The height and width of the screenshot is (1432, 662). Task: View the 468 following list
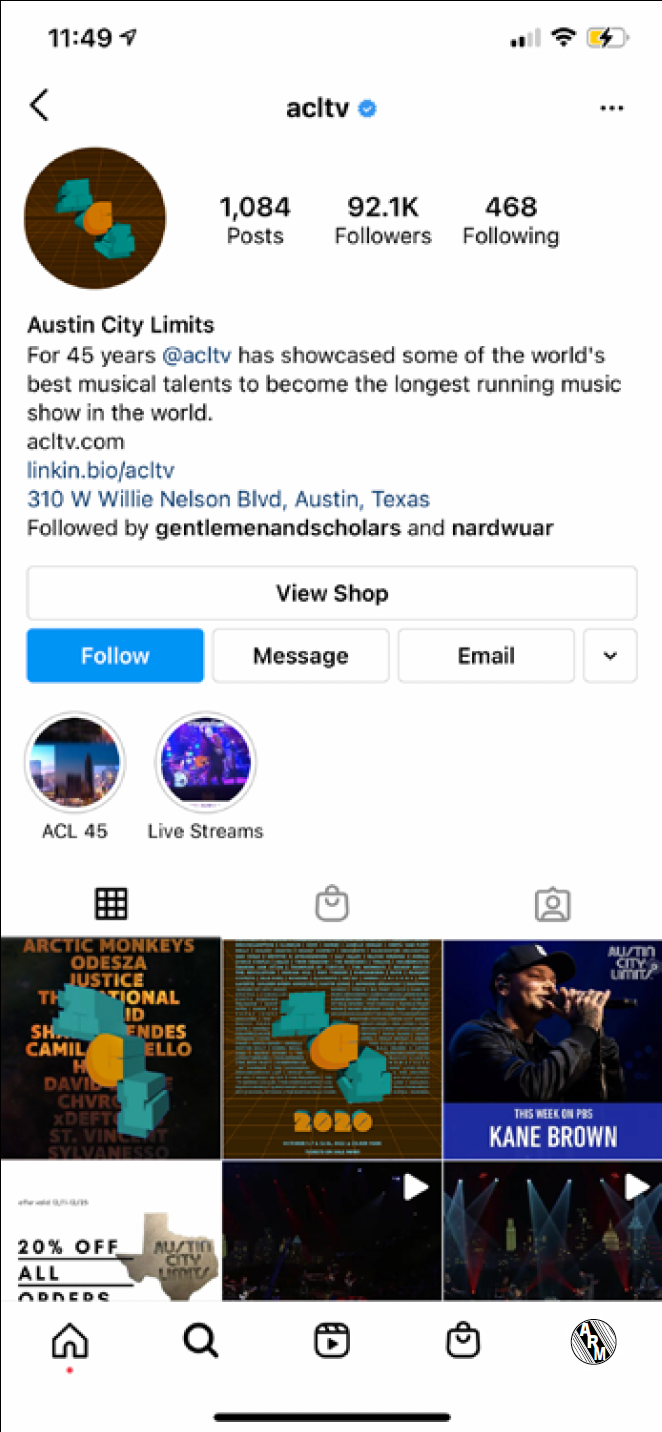tap(510, 220)
